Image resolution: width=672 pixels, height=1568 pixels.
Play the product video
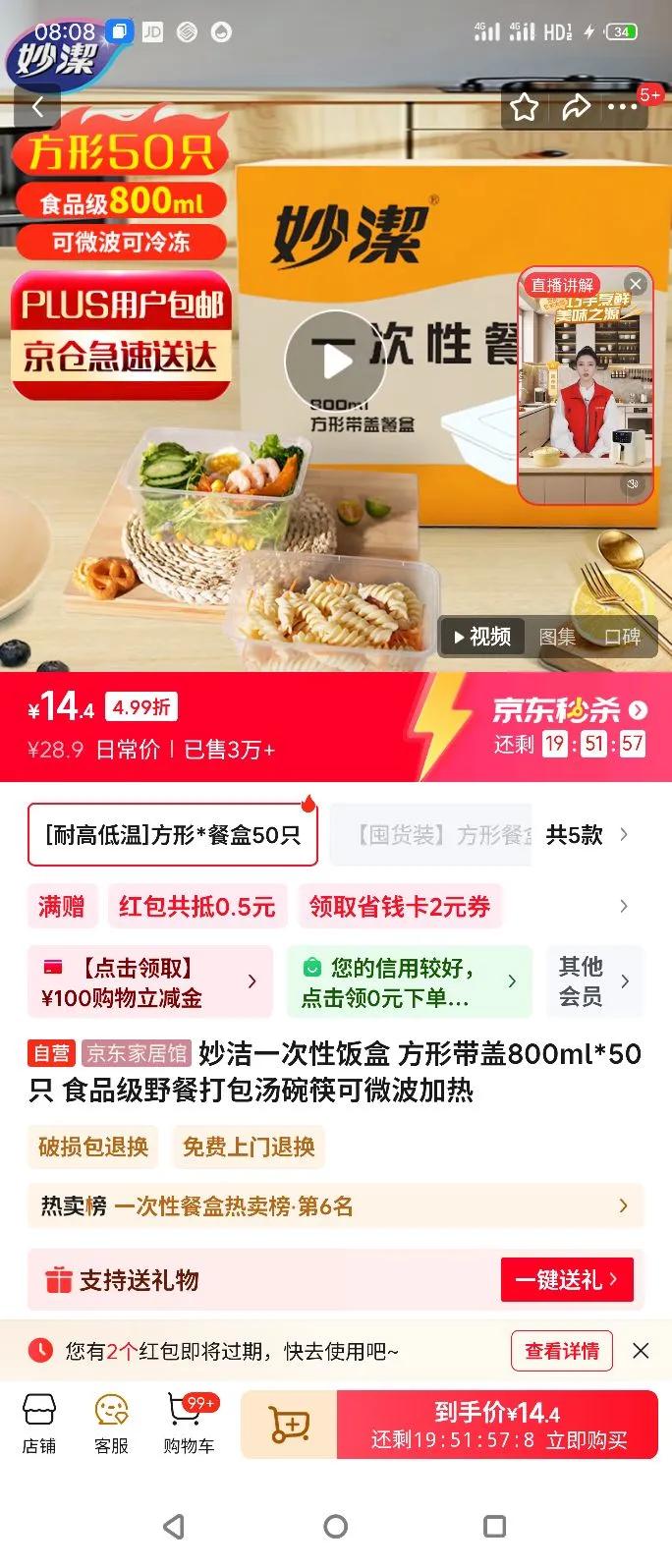pyautogui.click(x=336, y=361)
